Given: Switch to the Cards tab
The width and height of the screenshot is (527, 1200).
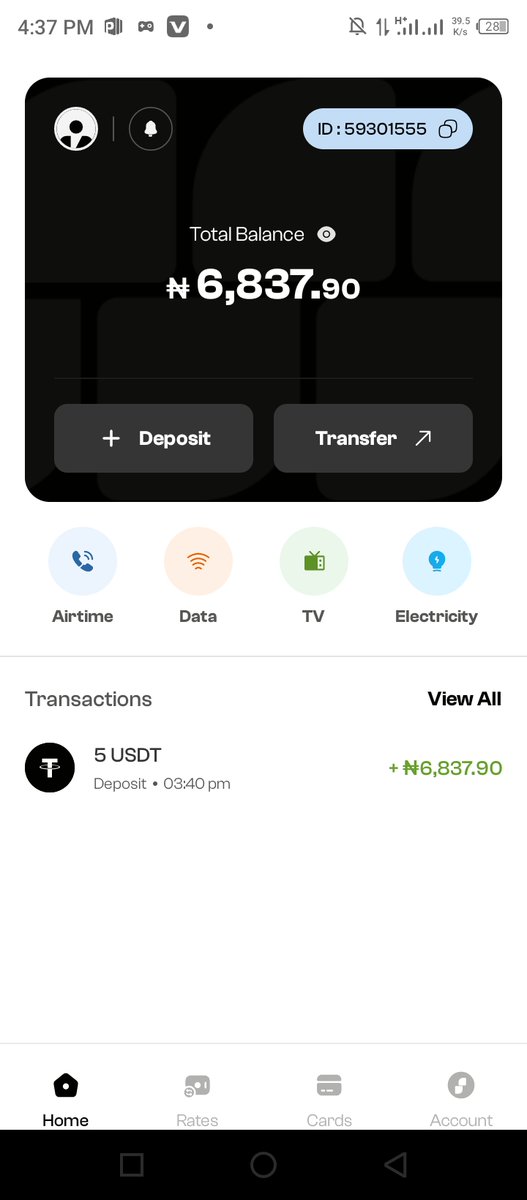Looking at the screenshot, I should point(329,1098).
